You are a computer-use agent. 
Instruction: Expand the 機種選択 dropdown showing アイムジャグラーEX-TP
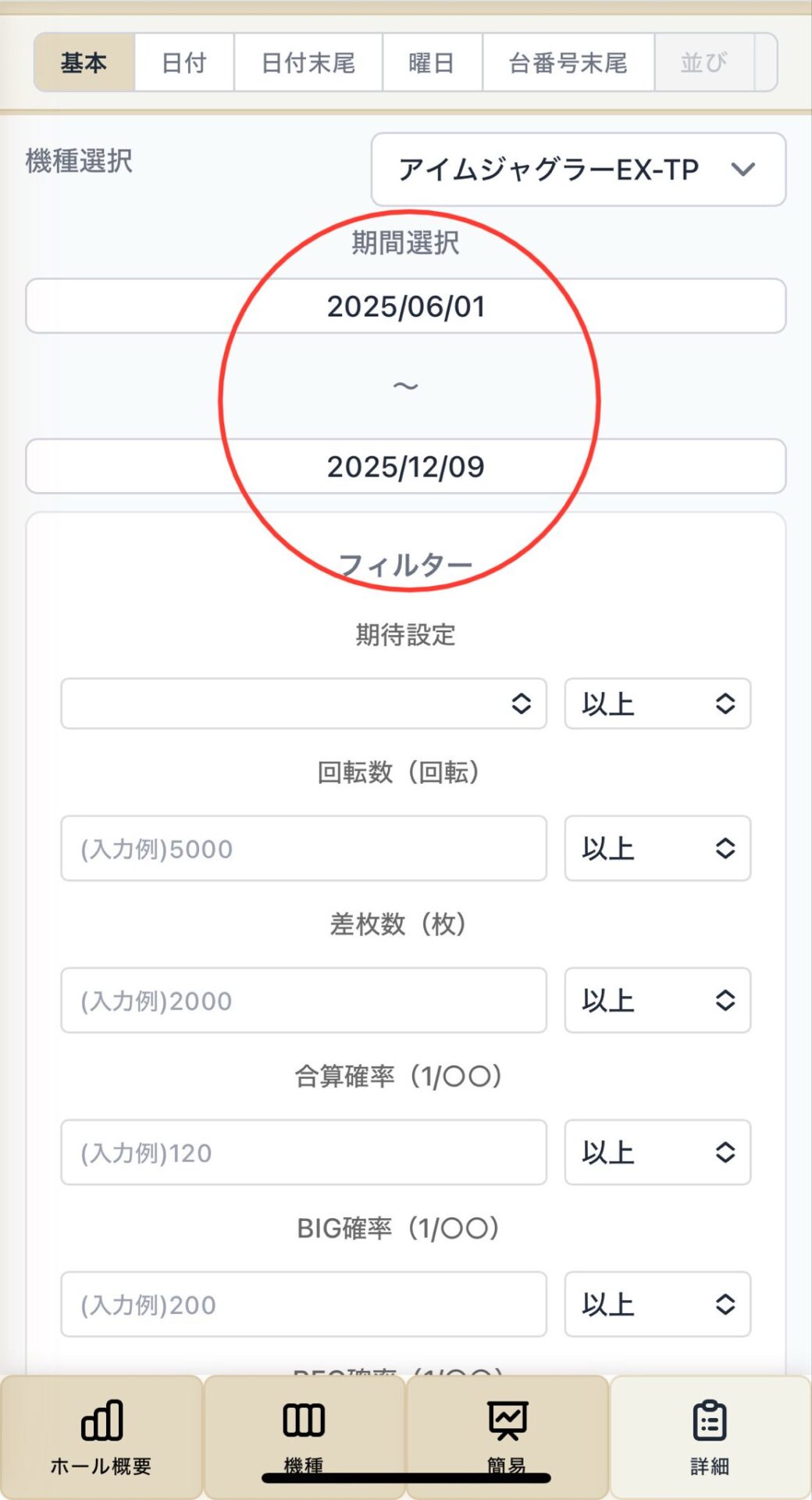pos(578,170)
